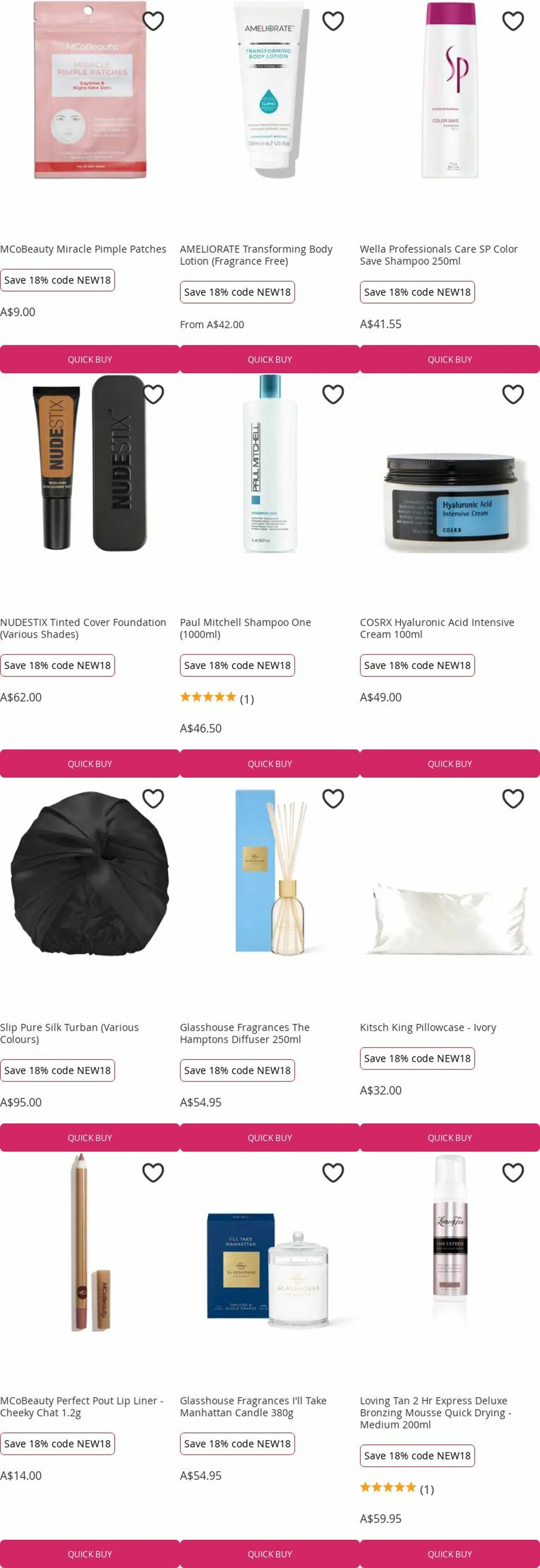Add Loving Tan Bronzing Mousse to wishlist
The image size is (540, 1568).
(x=513, y=1172)
